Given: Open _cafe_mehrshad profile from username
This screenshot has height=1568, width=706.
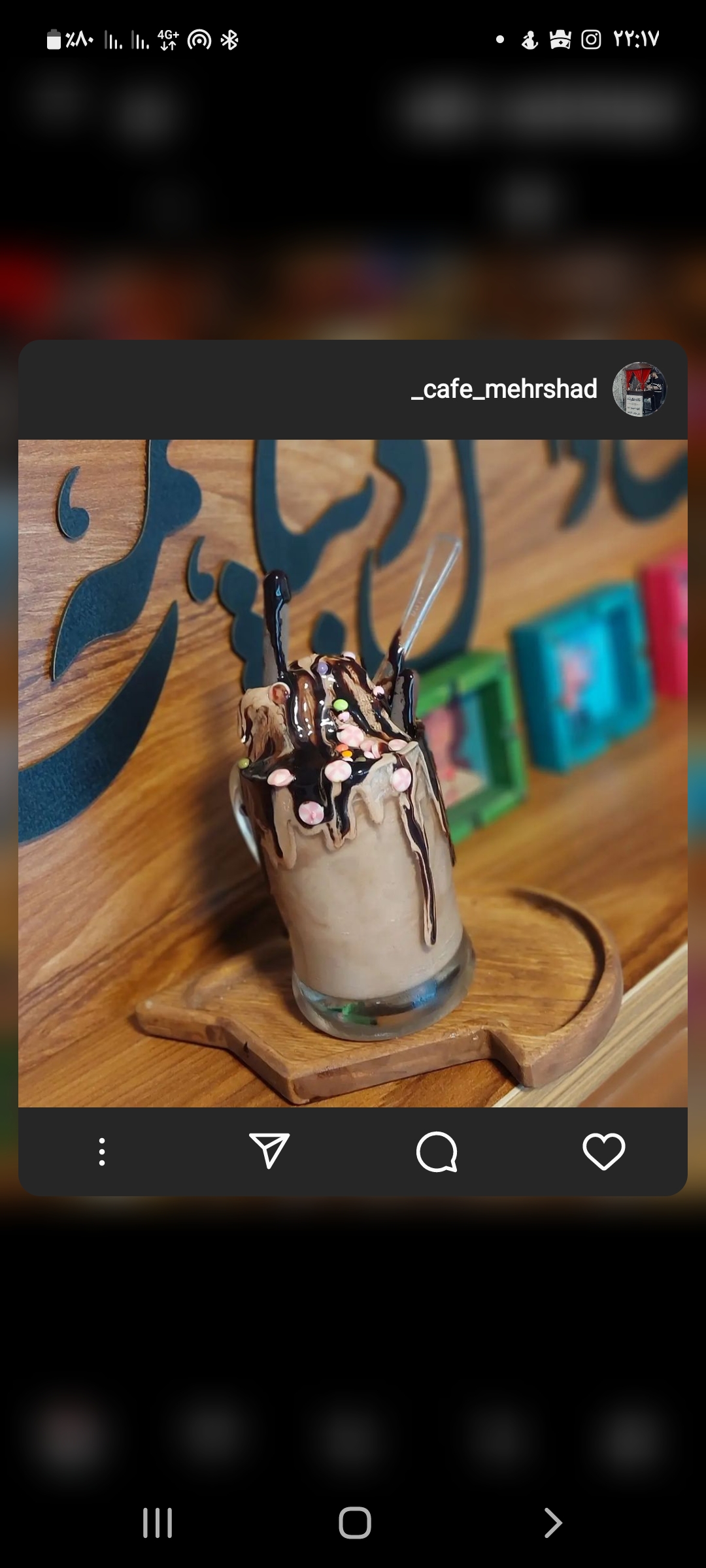Looking at the screenshot, I should pos(504,389).
